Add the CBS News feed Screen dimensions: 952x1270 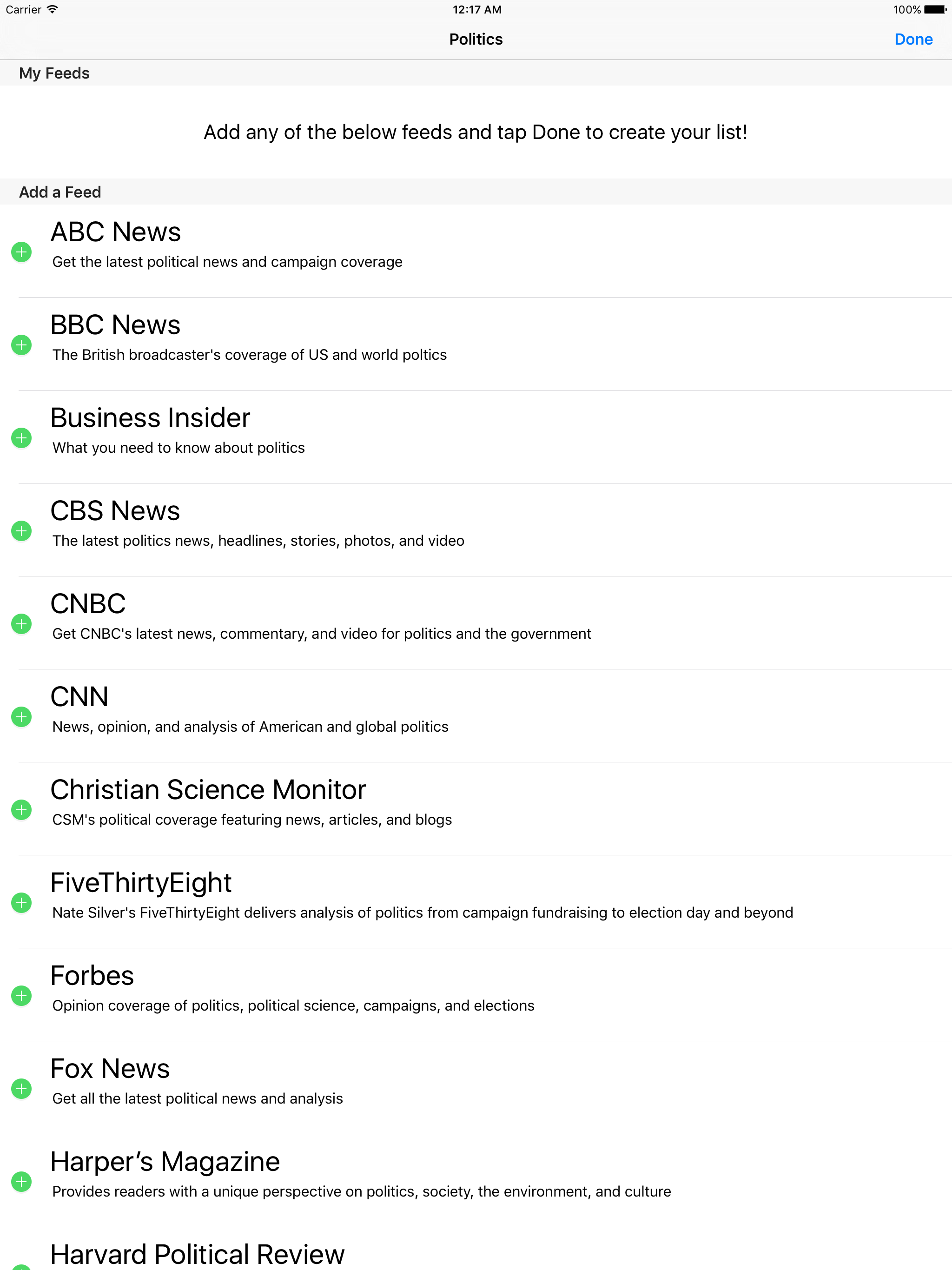[22, 531]
